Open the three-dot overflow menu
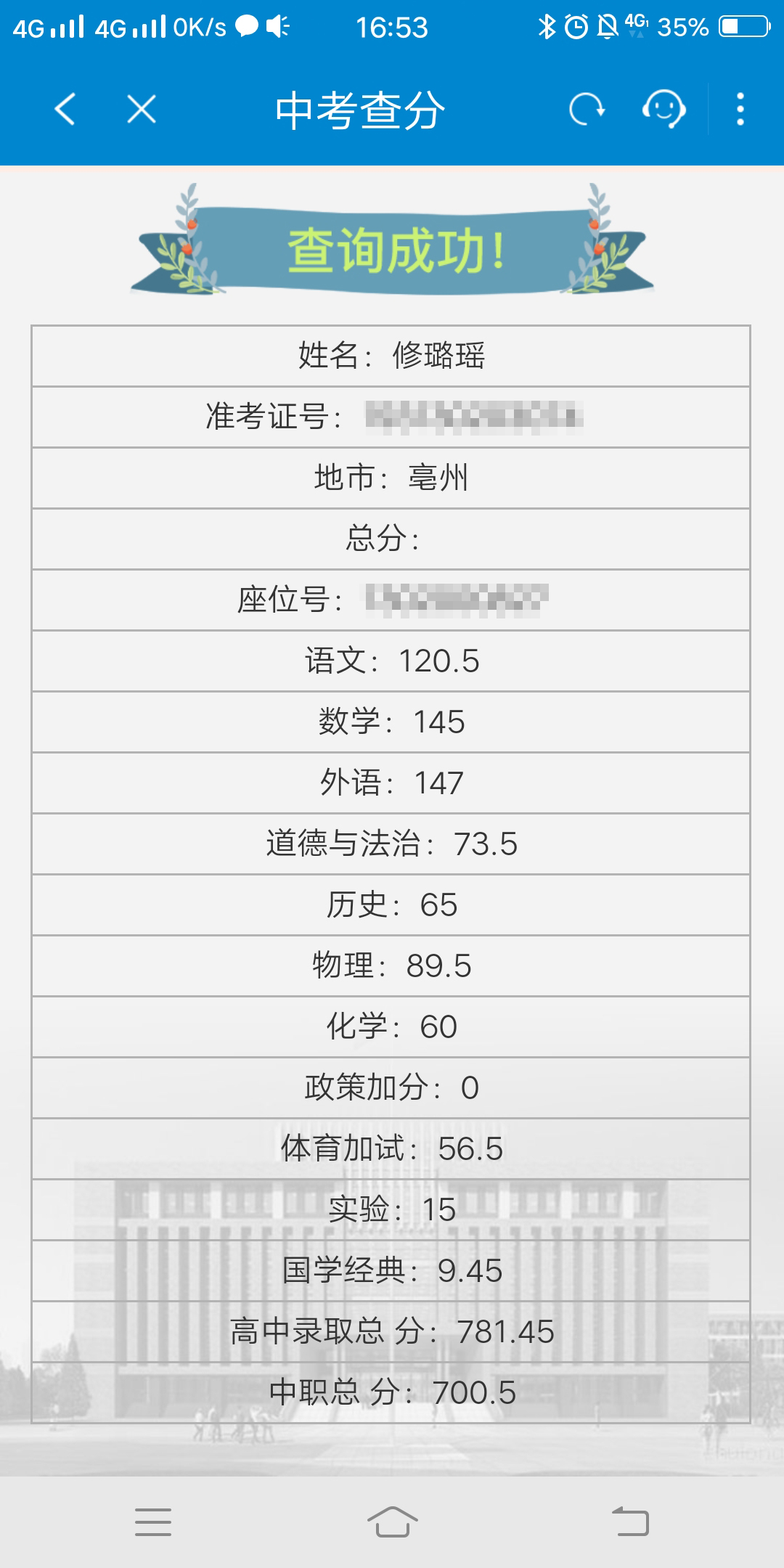Image resolution: width=784 pixels, height=1568 pixels. pyautogui.click(x=740, y=110)
